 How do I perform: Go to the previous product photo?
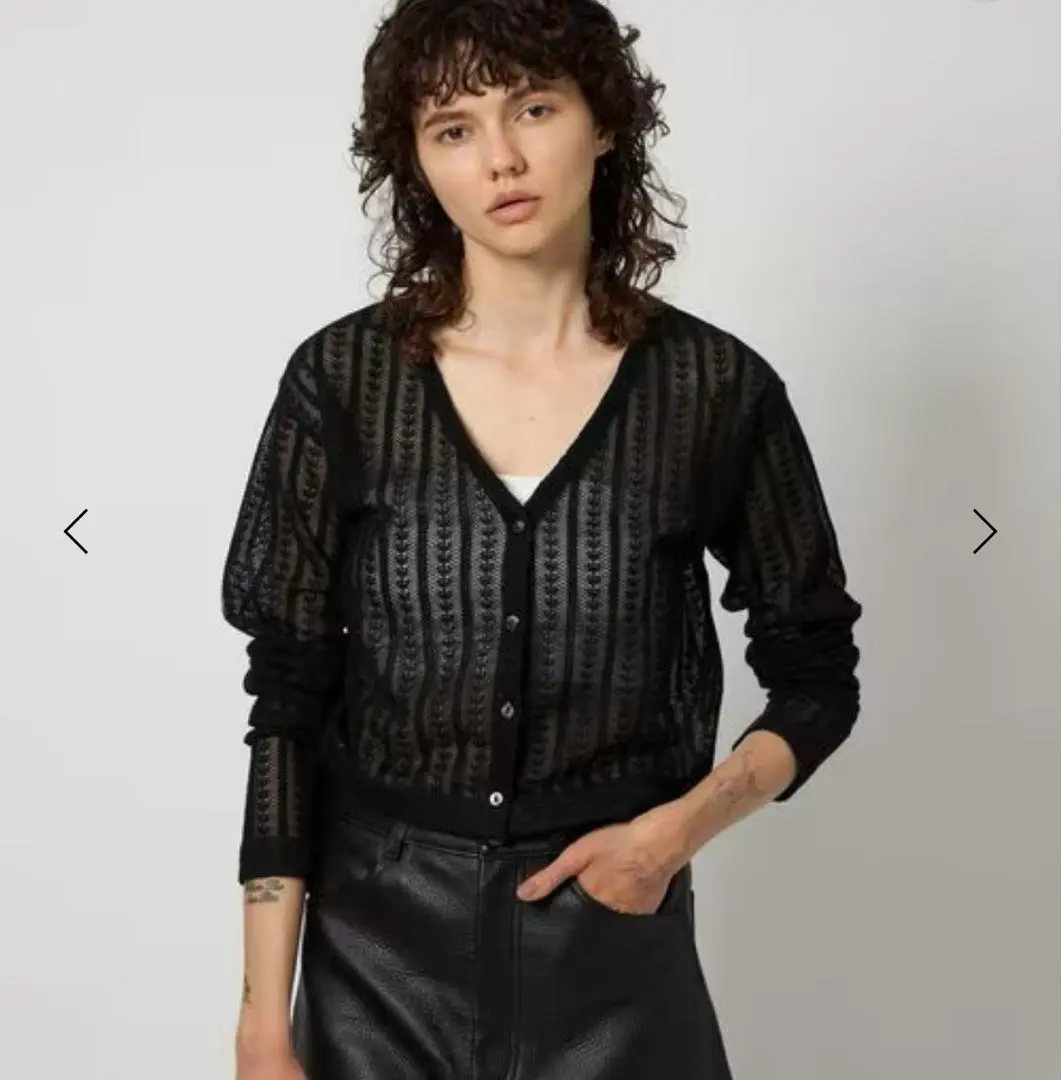point(76,531)
